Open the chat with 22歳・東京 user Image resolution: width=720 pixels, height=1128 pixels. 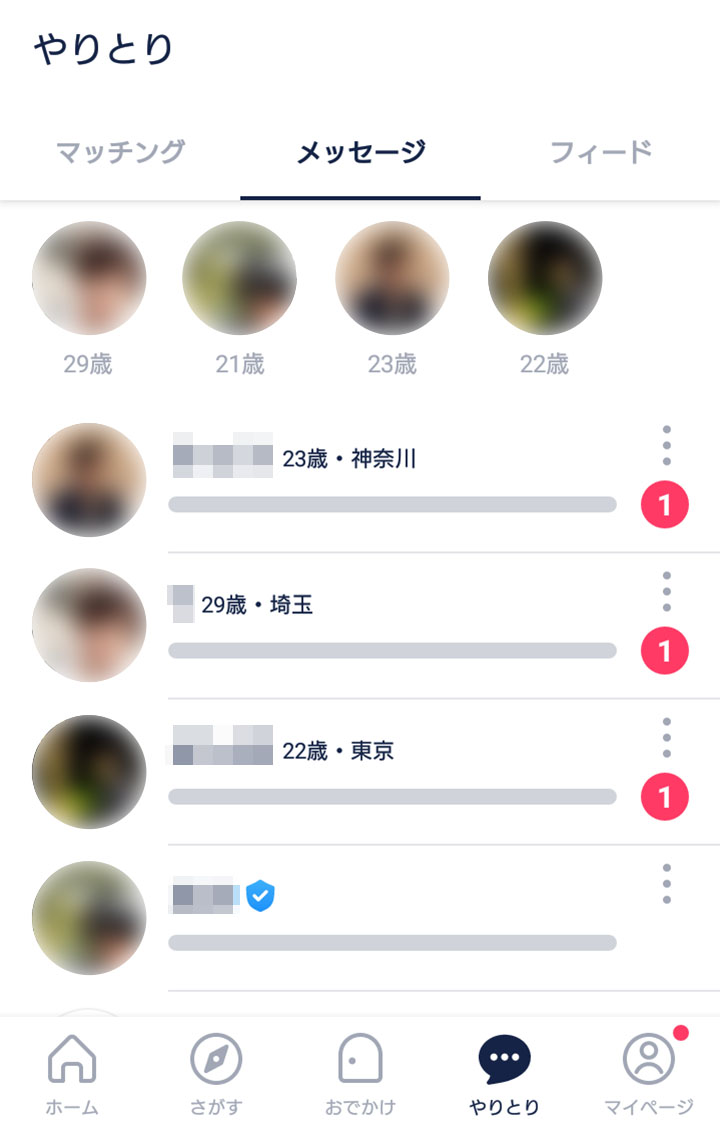pyautogui.click(x=392, y=772)
